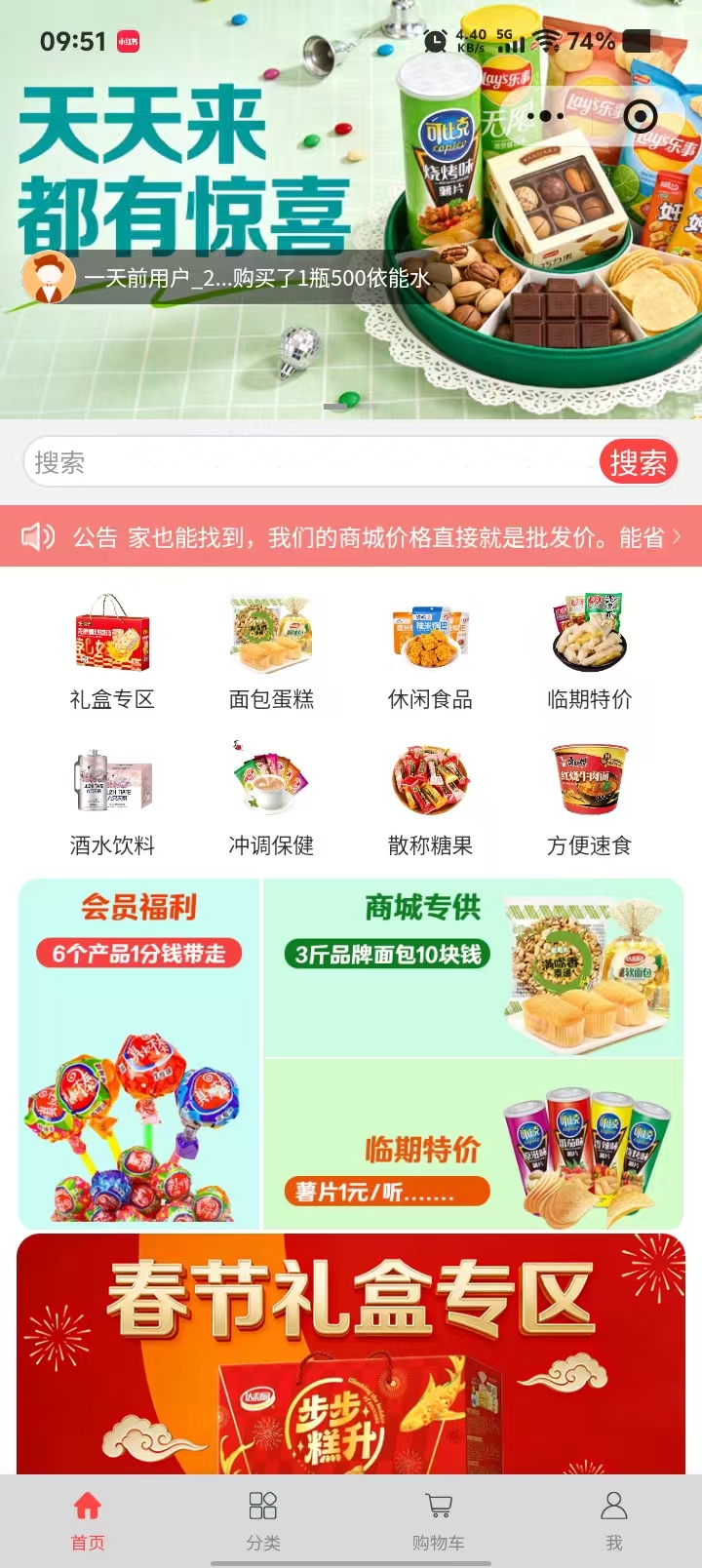Screen dimensions: 702x1568
Task: Open the 薯片1元/听 clearance card
Action: point(473,1145)
